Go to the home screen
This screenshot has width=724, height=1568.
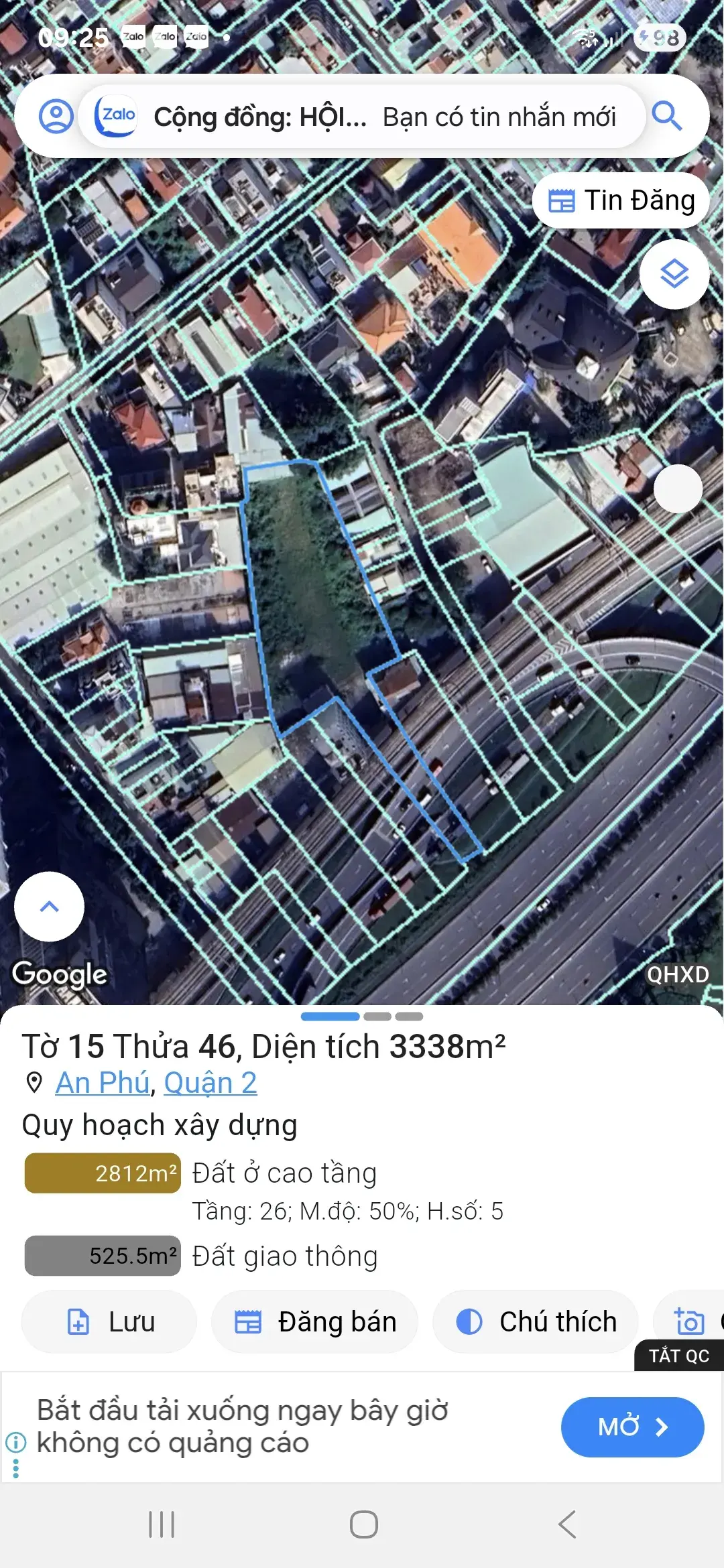363,1524
